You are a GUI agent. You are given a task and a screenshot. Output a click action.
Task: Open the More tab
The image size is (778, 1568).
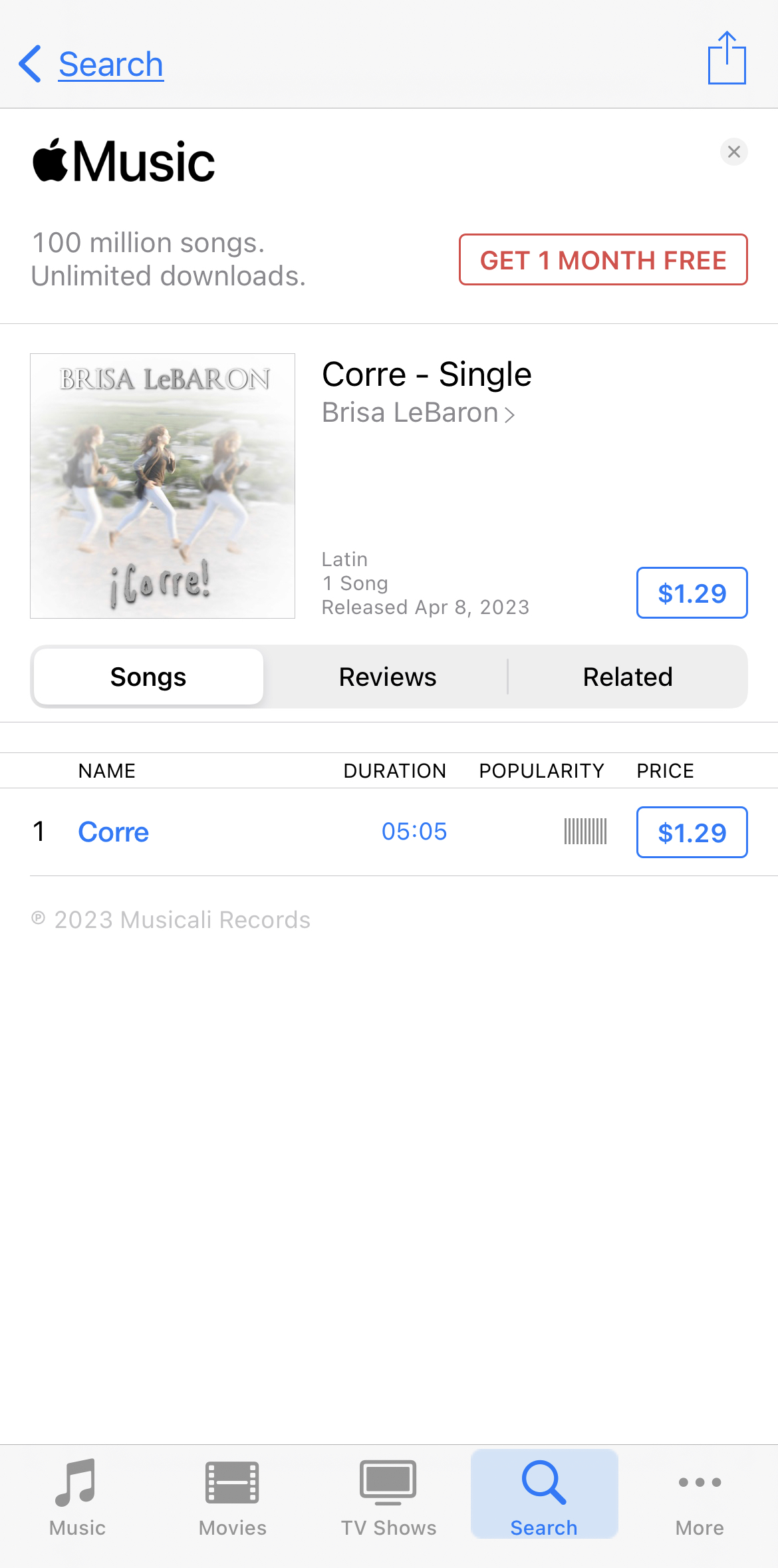(x=700, y=1497)
